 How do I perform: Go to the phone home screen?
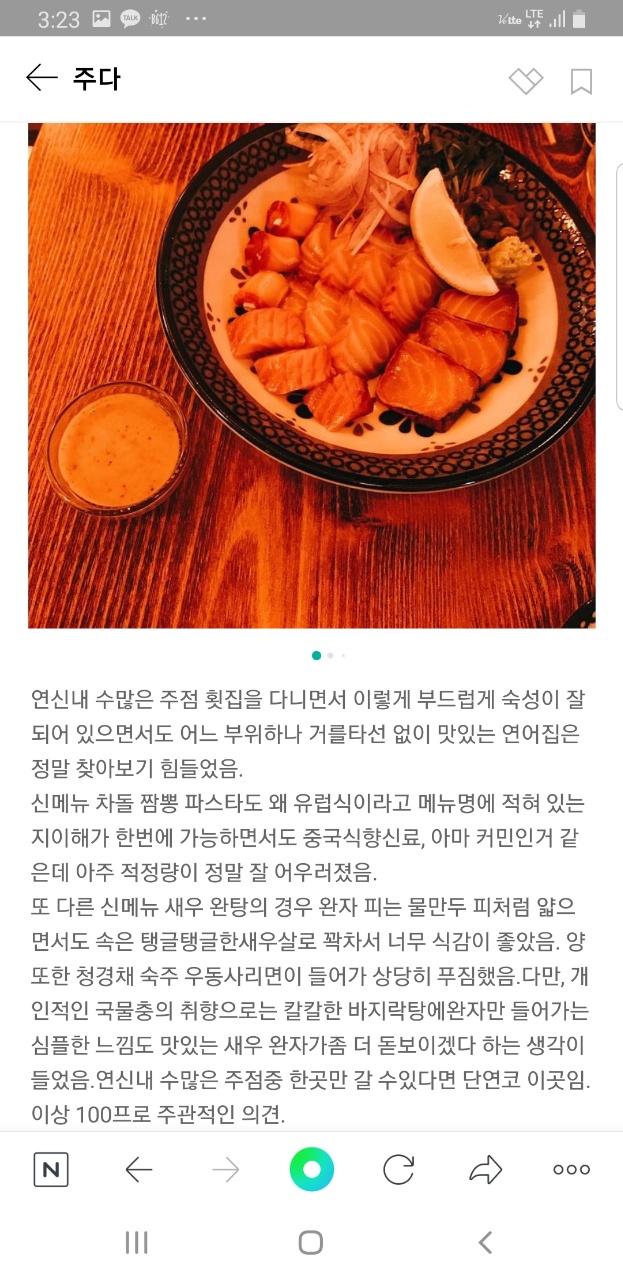(x=311, y=1242)
